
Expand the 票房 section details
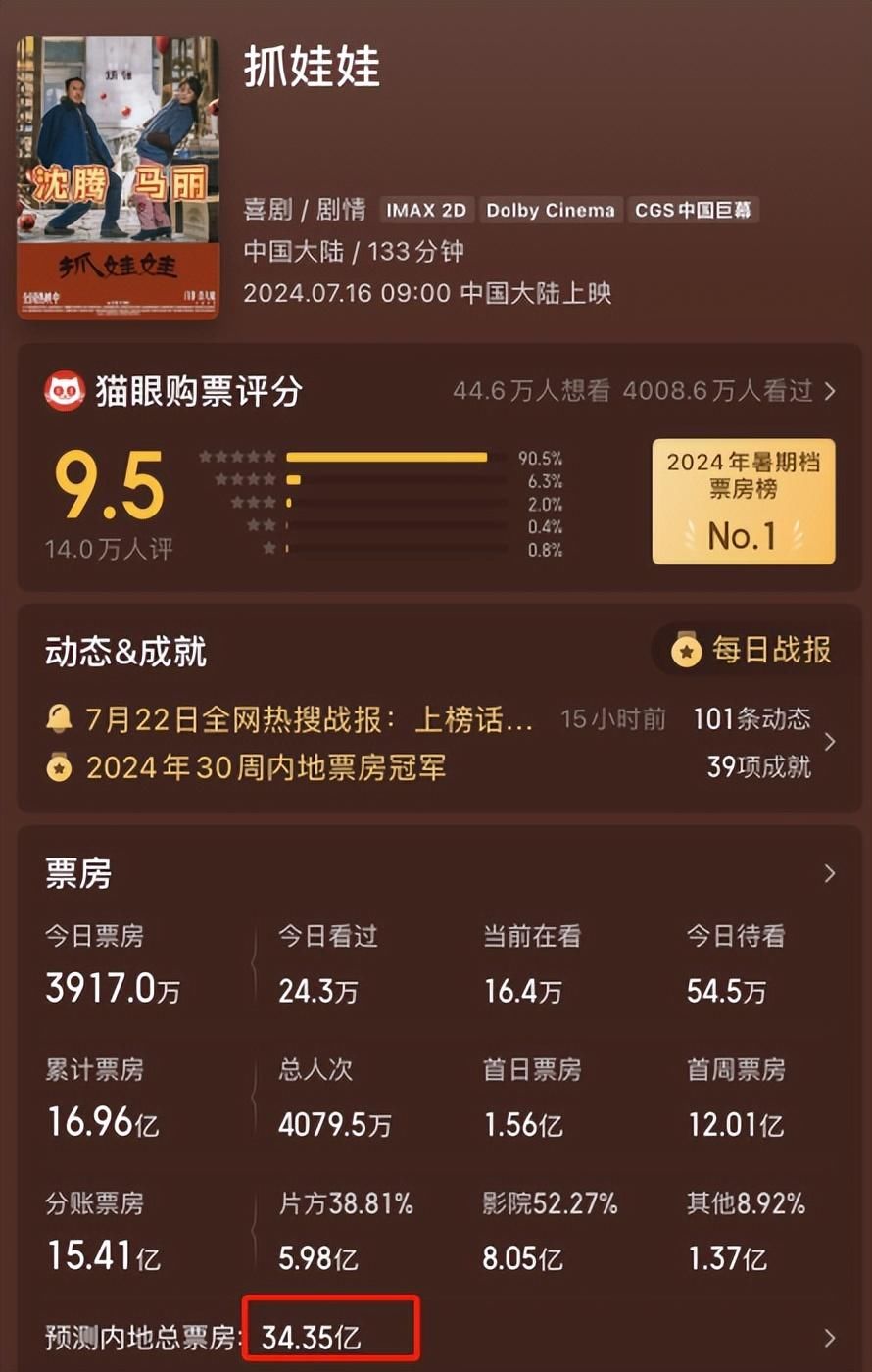click(x=830, y=873)
